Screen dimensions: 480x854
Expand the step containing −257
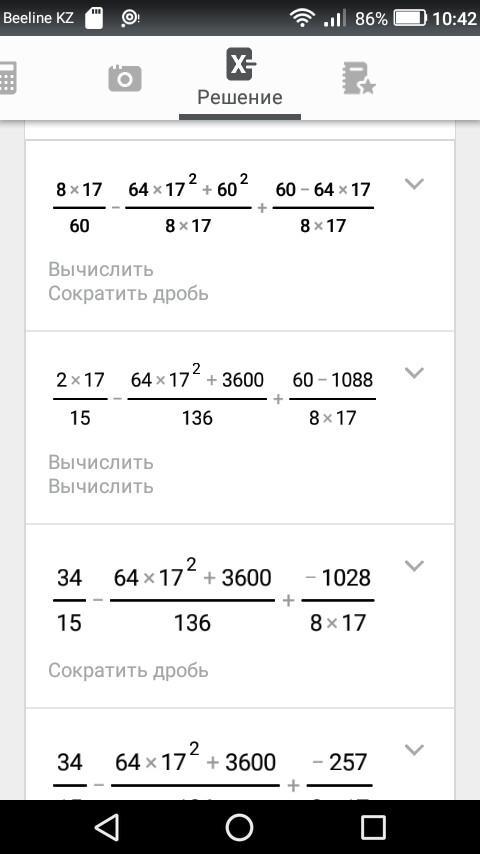(x=414, y=750)
